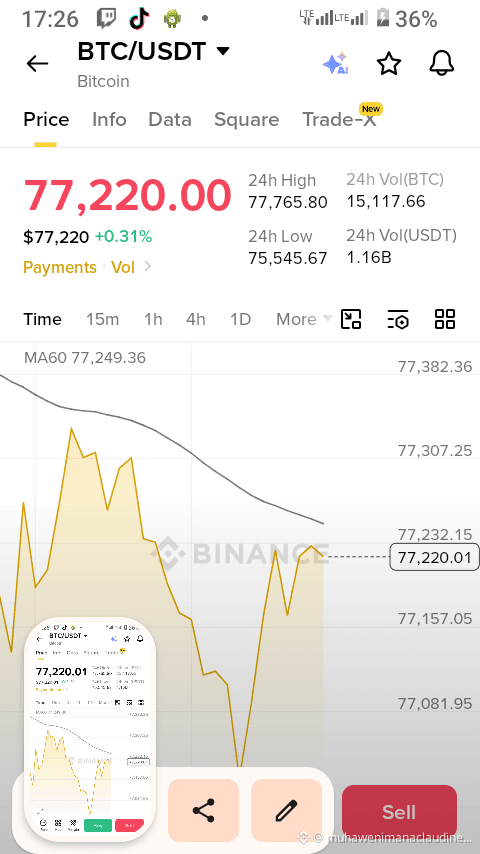Image resolution: width=480 pixels, height=854 pixels.
Task: Select the 1D chart interval
Action: tap(240, 319)
